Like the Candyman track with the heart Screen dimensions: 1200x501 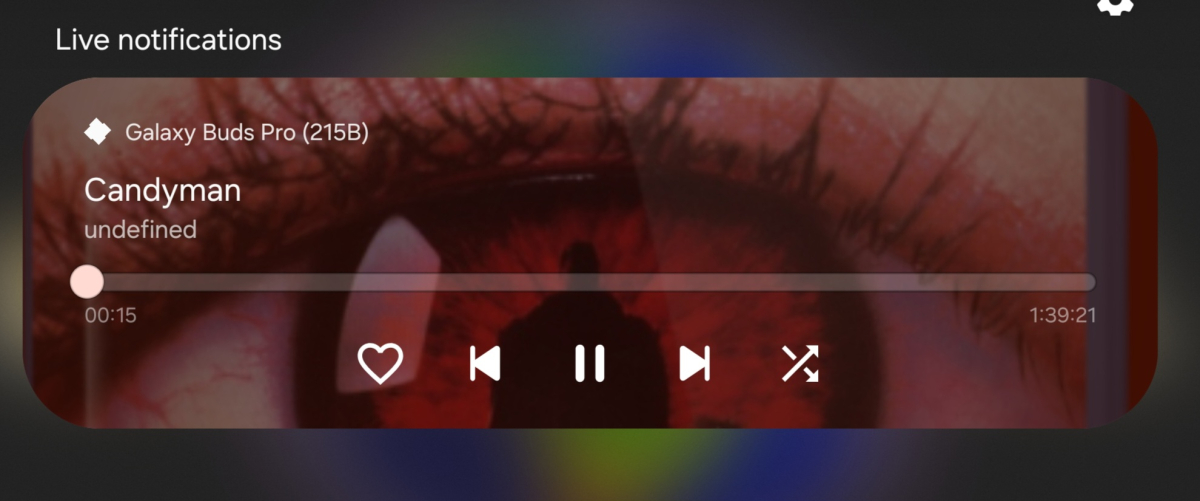pos(380,363)
